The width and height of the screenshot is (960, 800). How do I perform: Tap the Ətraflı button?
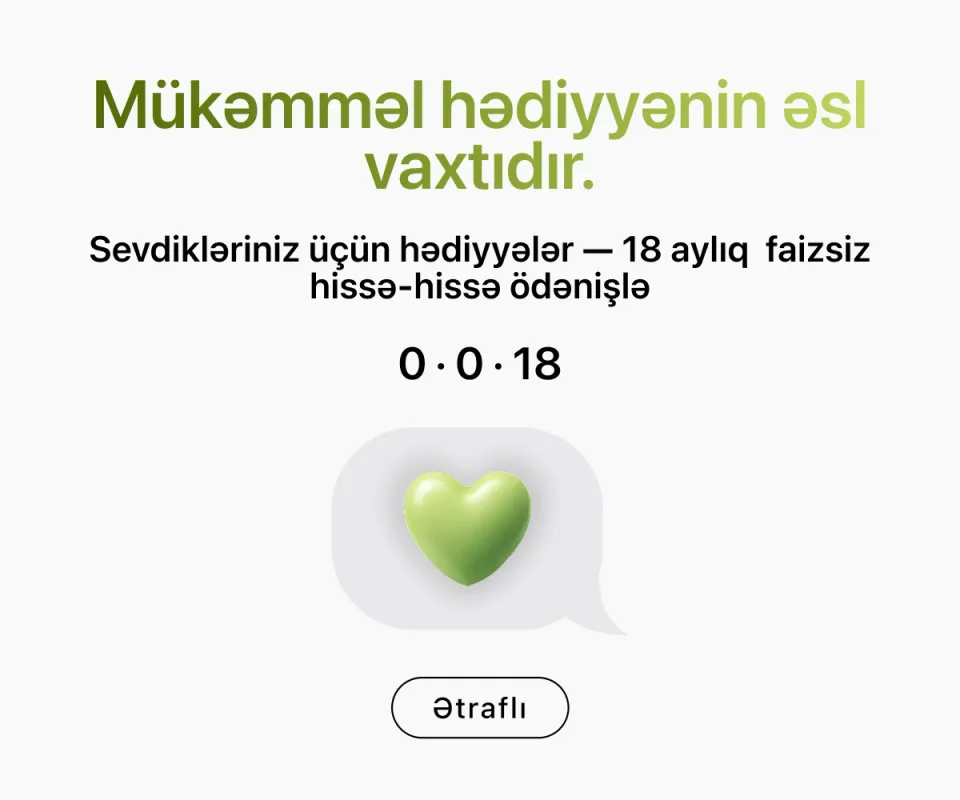(x=480, y=708)
